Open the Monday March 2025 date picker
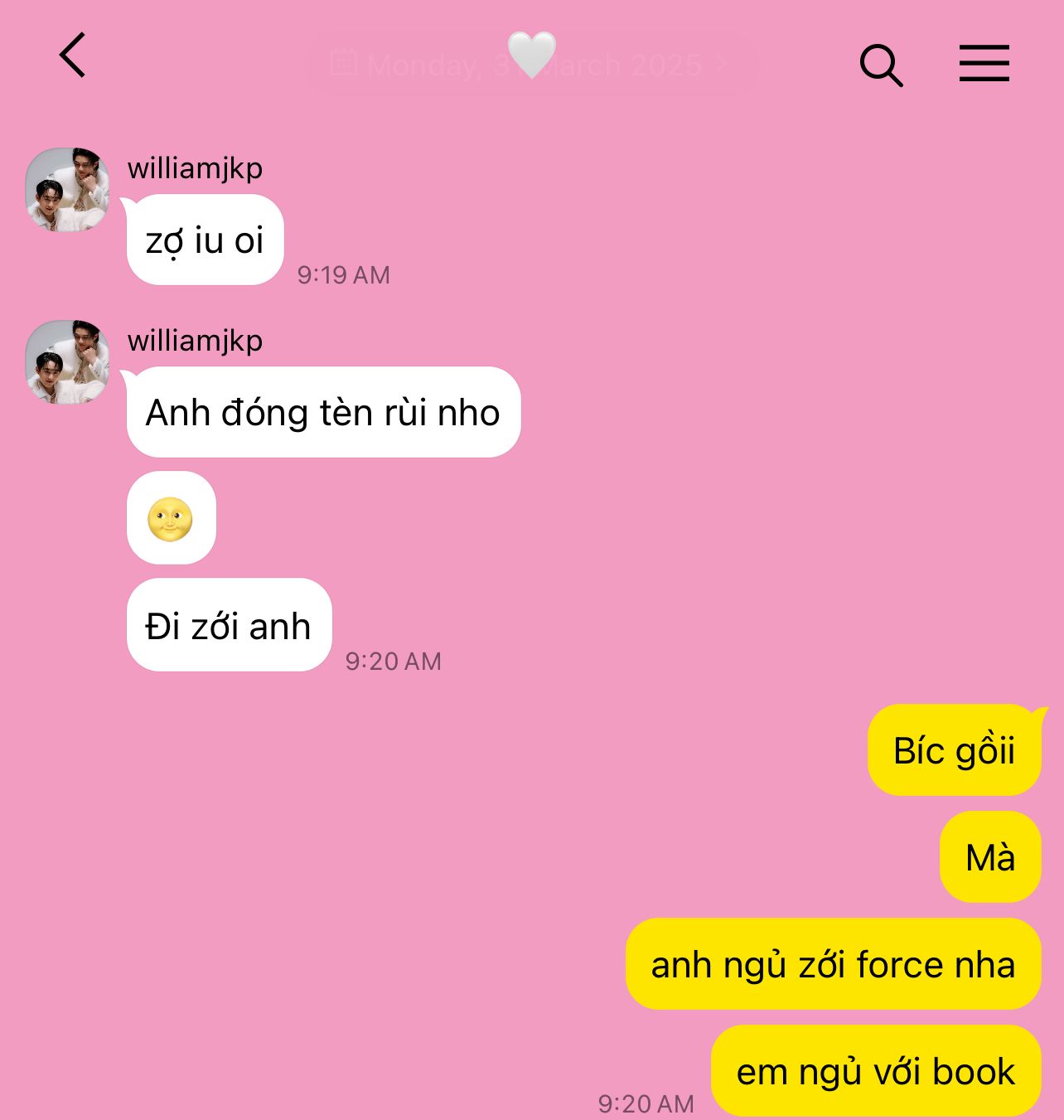Screen dimensions: 1064x1120 click(x=532, y=65)
